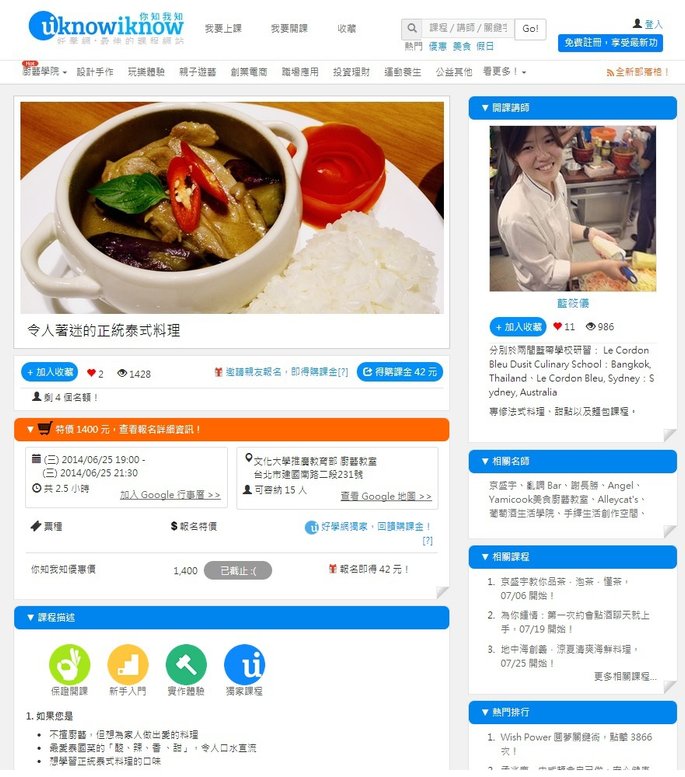
Task: Open 查看 Google 地圖 link
Action: coord(386,495)
